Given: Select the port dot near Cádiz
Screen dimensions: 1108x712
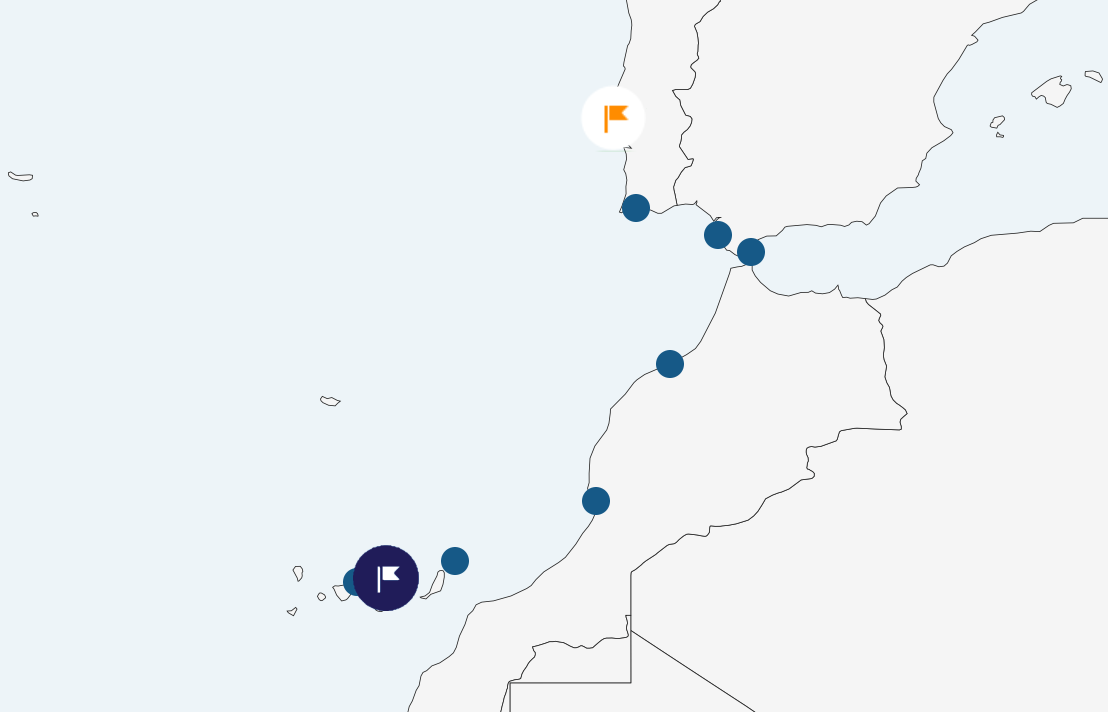Looking at the screenshot, I should [x=718, y=235].
